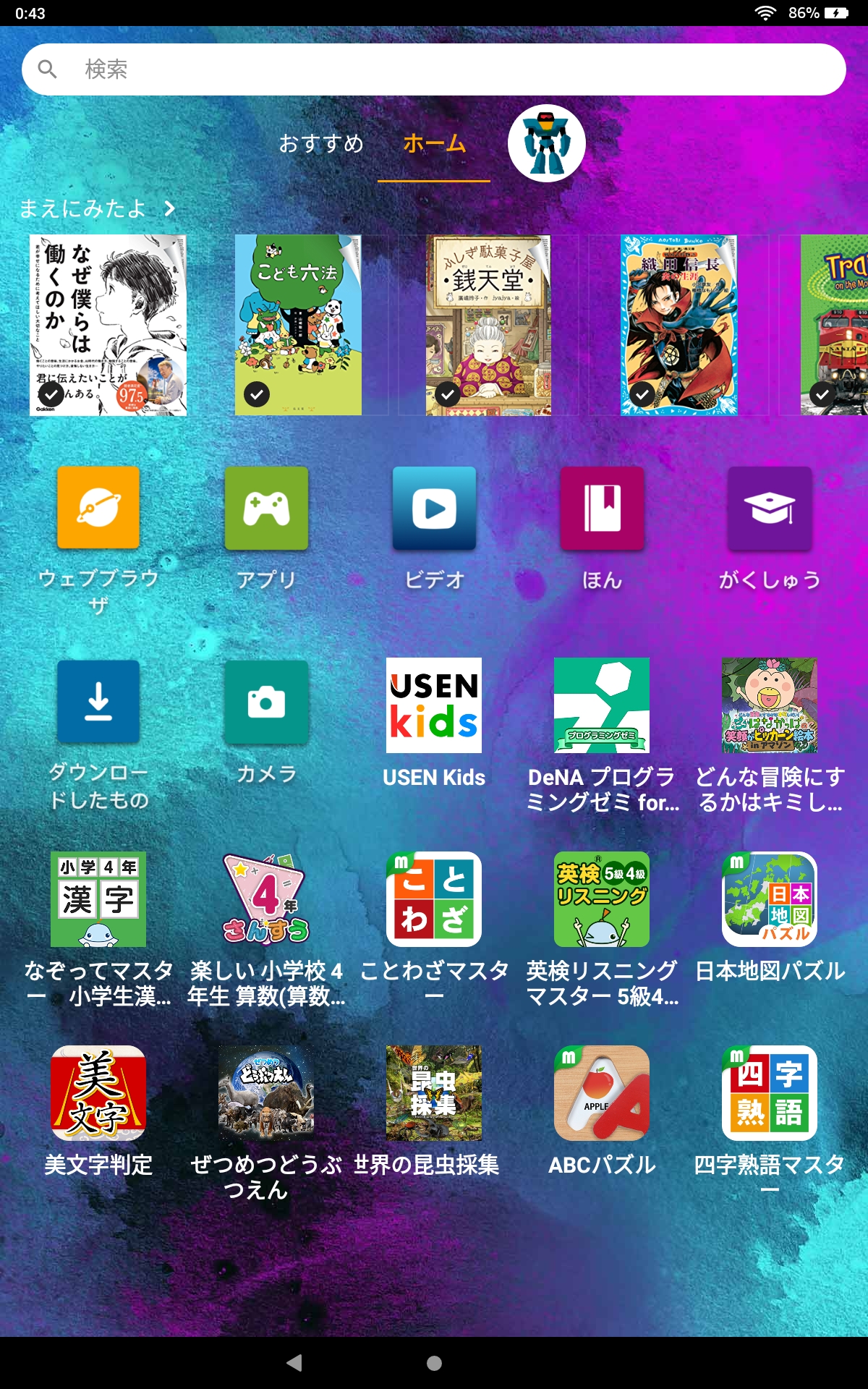Viewport: 868px width, 1389px height.
Task: Launch the ウェブブラウザ web browser
Action: coord(98,509)
